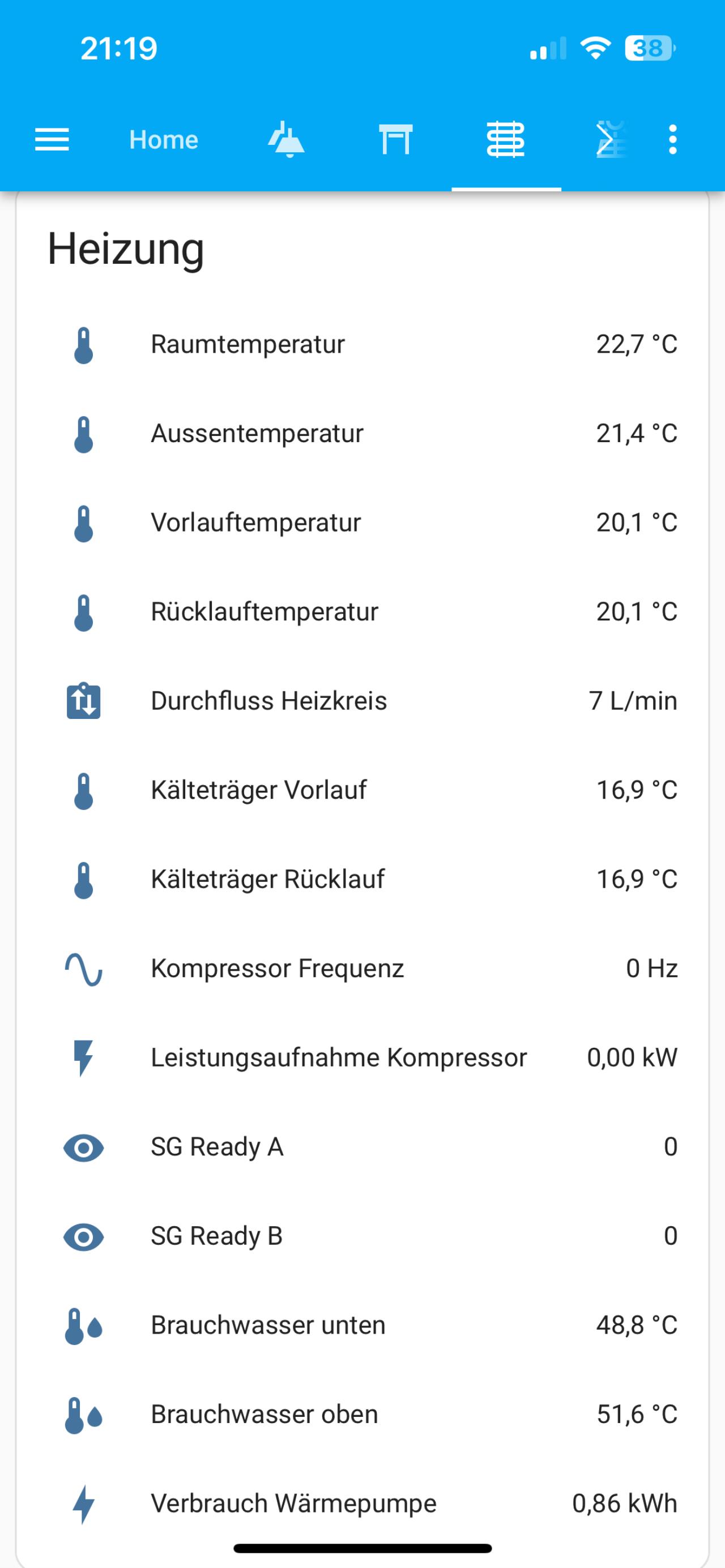
Task: Open Kälteträger Rücklauf entity
Action: (x=267, y=880)
